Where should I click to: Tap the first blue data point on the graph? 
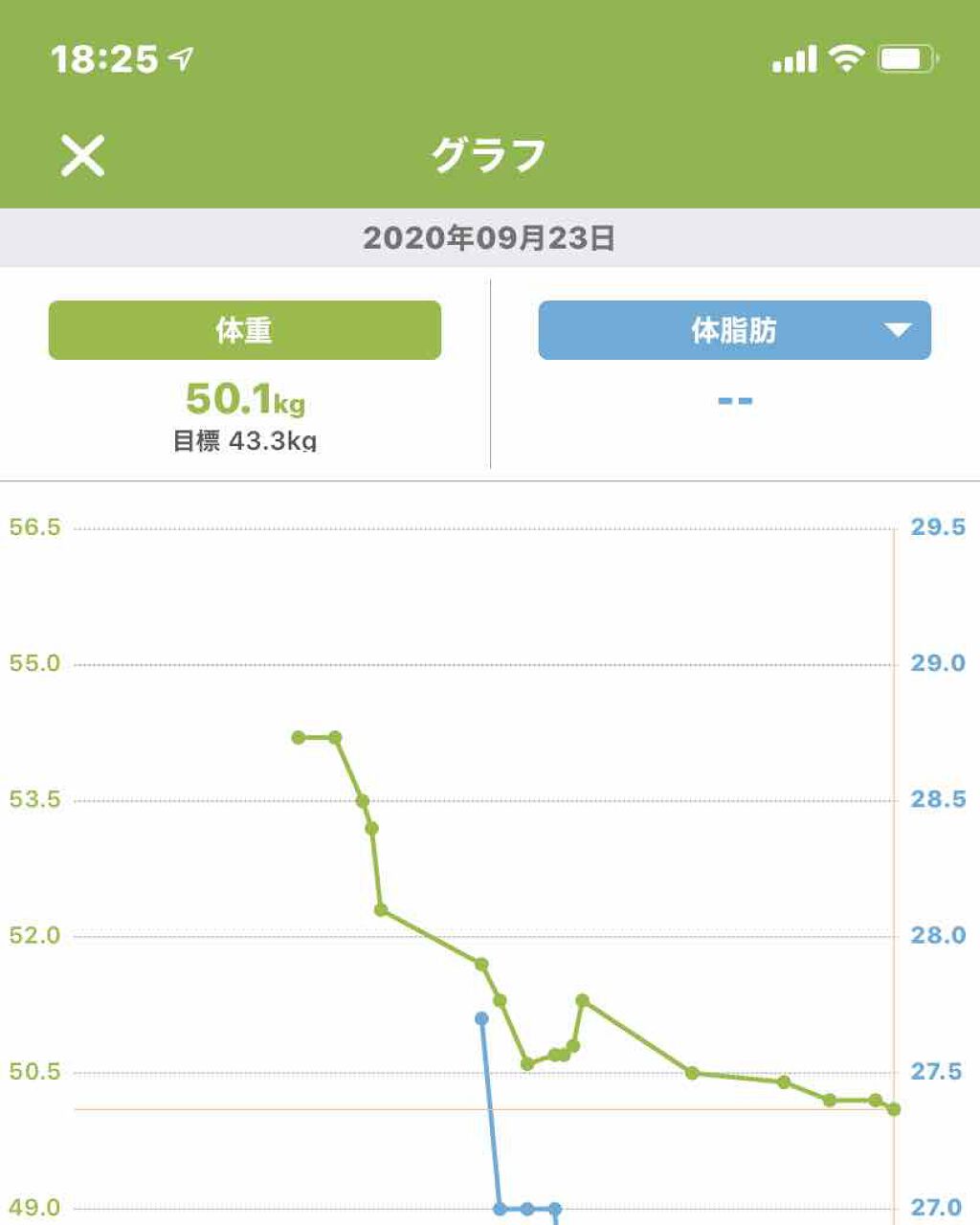click(x=481, y=1017)
